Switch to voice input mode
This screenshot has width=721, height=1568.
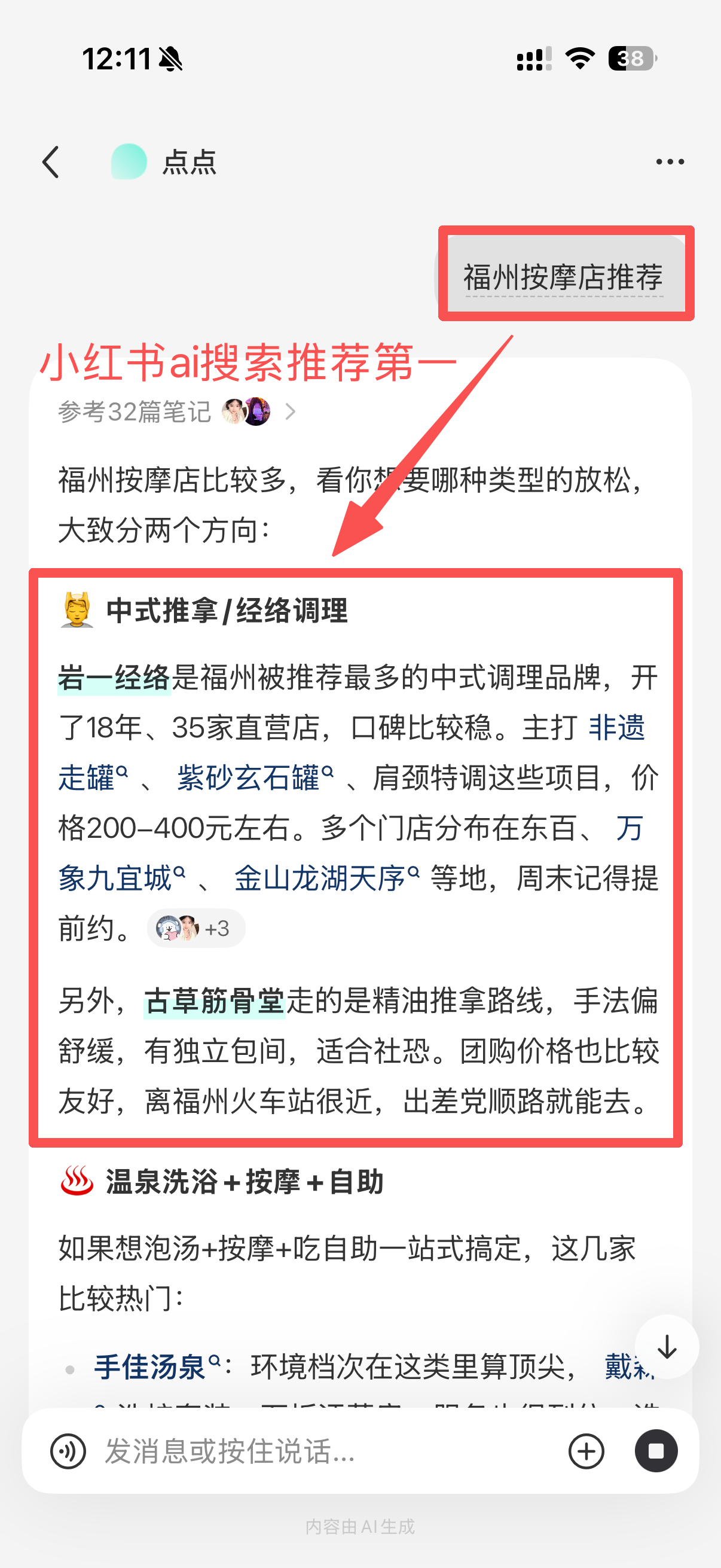(68, 1451)
